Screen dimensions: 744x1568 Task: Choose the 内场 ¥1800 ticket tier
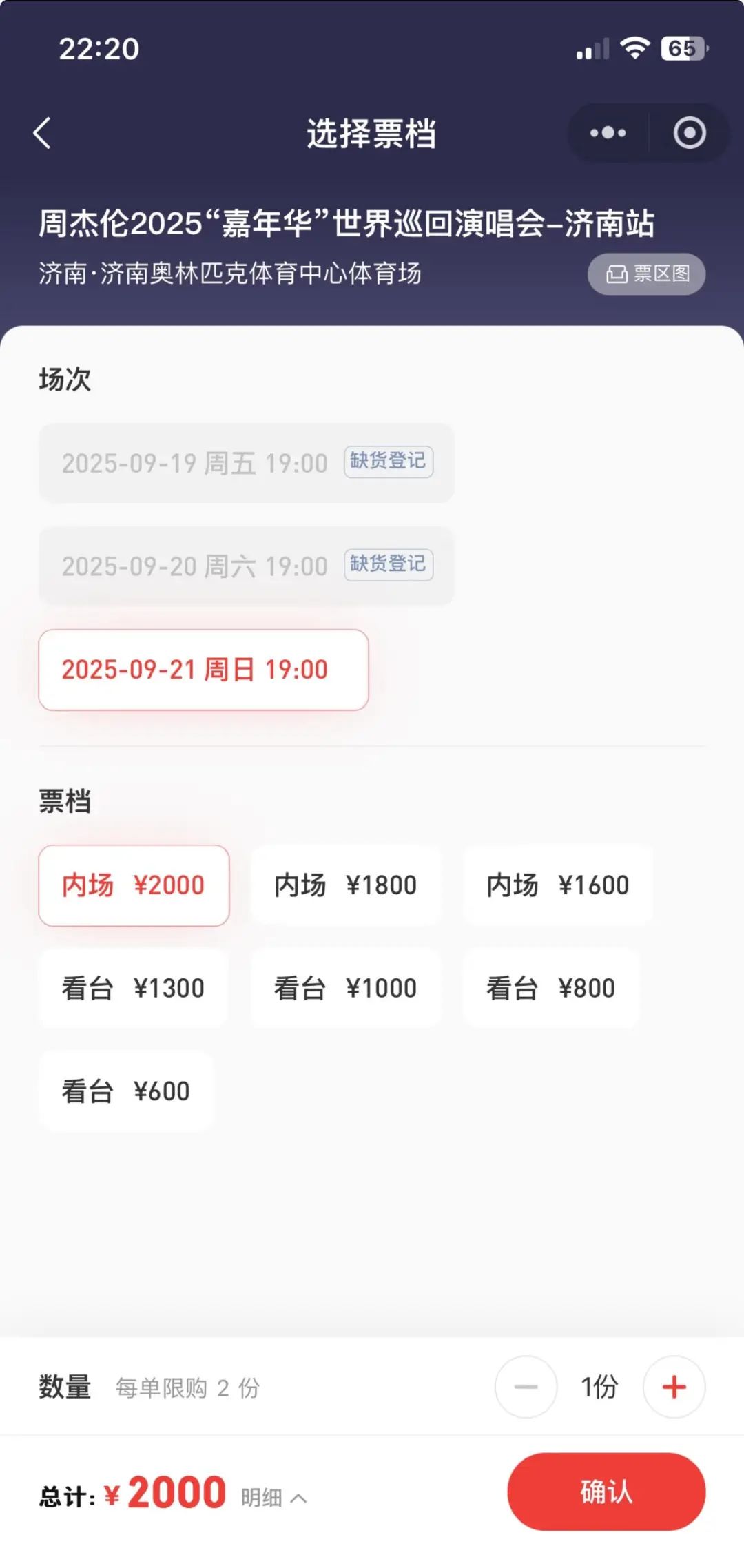tap(346, 885)
